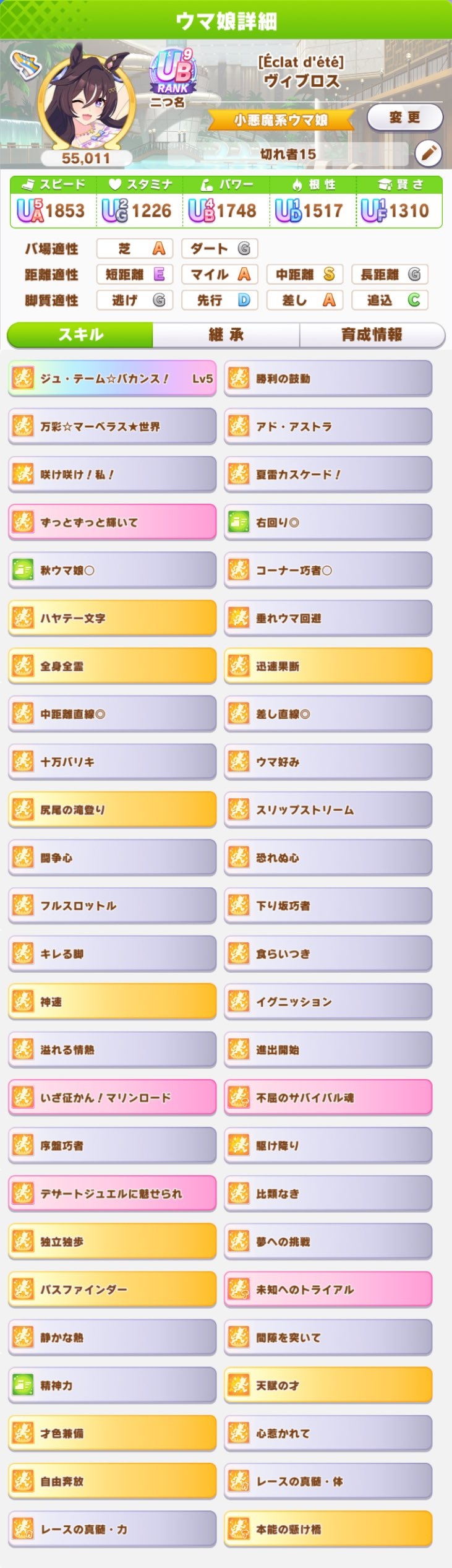Screen dimensions: 452x1568
Task: View the 不屈のサバイバル魂 skill
Action: point(328,1097)
